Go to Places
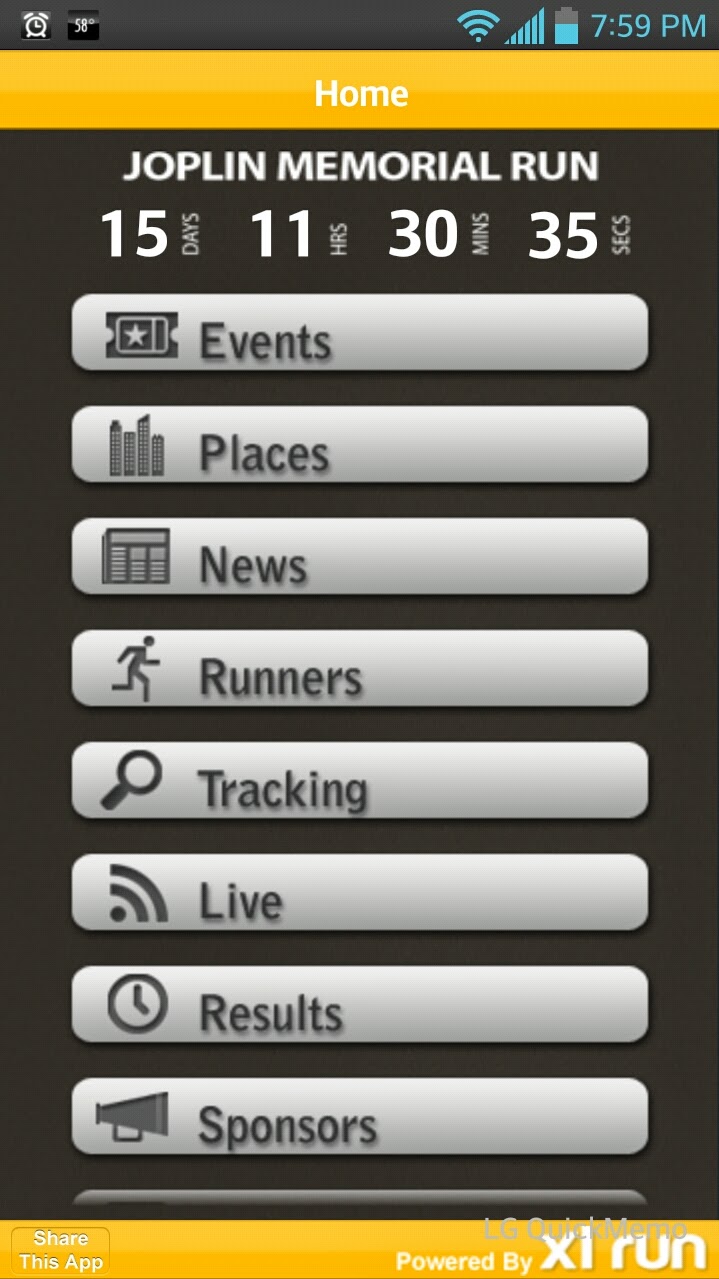Screen dimensions: 719x1279 pos(360,445)
